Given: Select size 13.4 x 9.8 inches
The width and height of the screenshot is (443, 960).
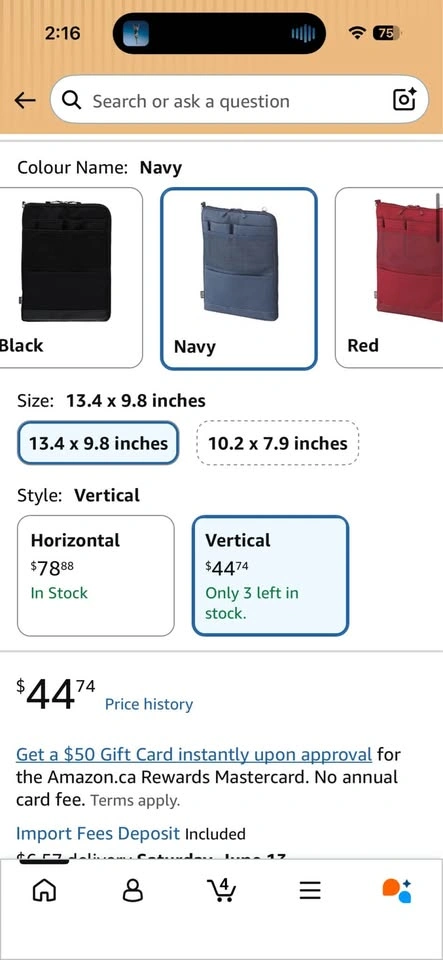Looking at the screenshot, I should click(x=98, y=443).
